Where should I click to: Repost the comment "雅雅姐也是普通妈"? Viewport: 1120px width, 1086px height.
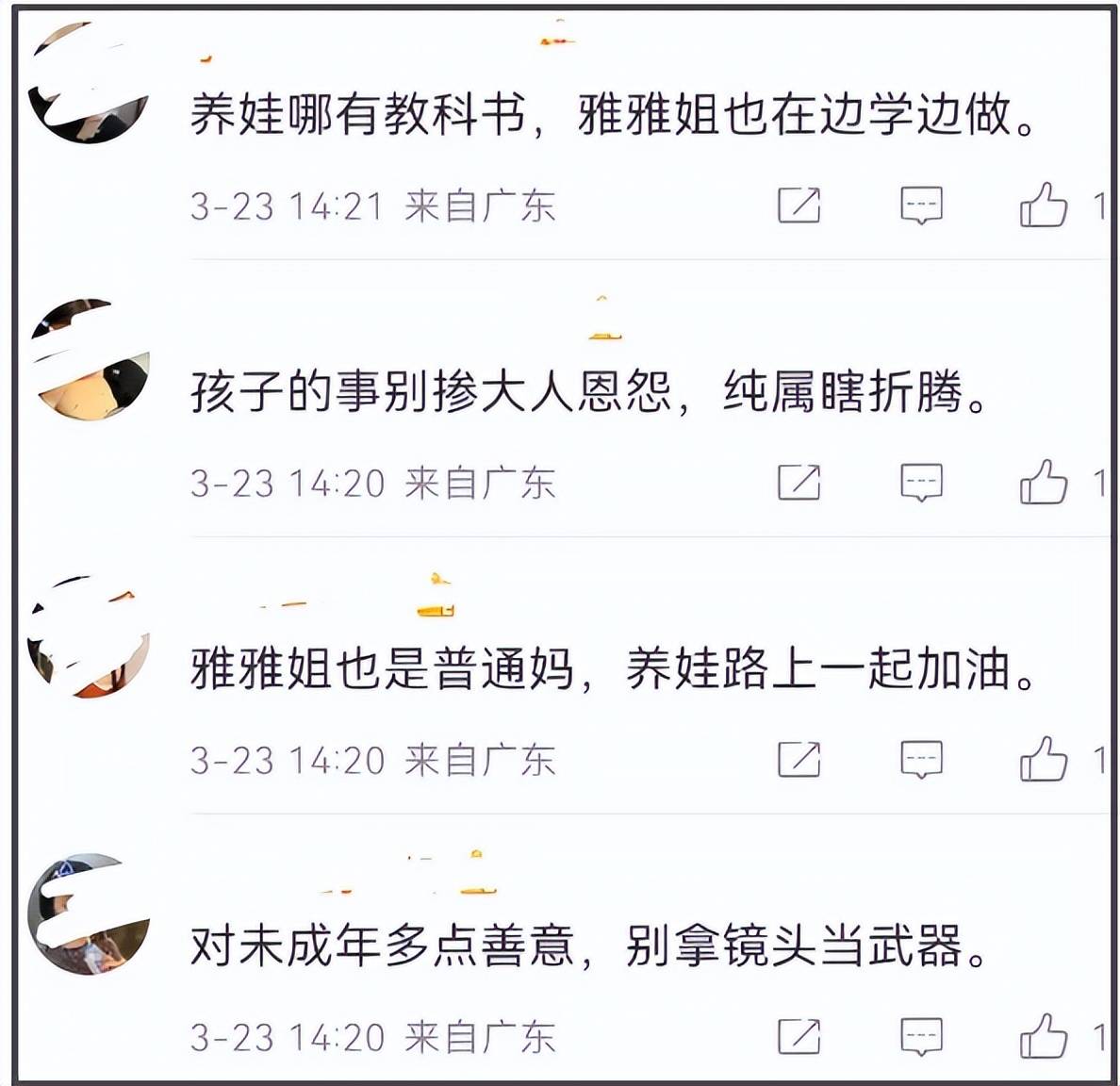799,759
